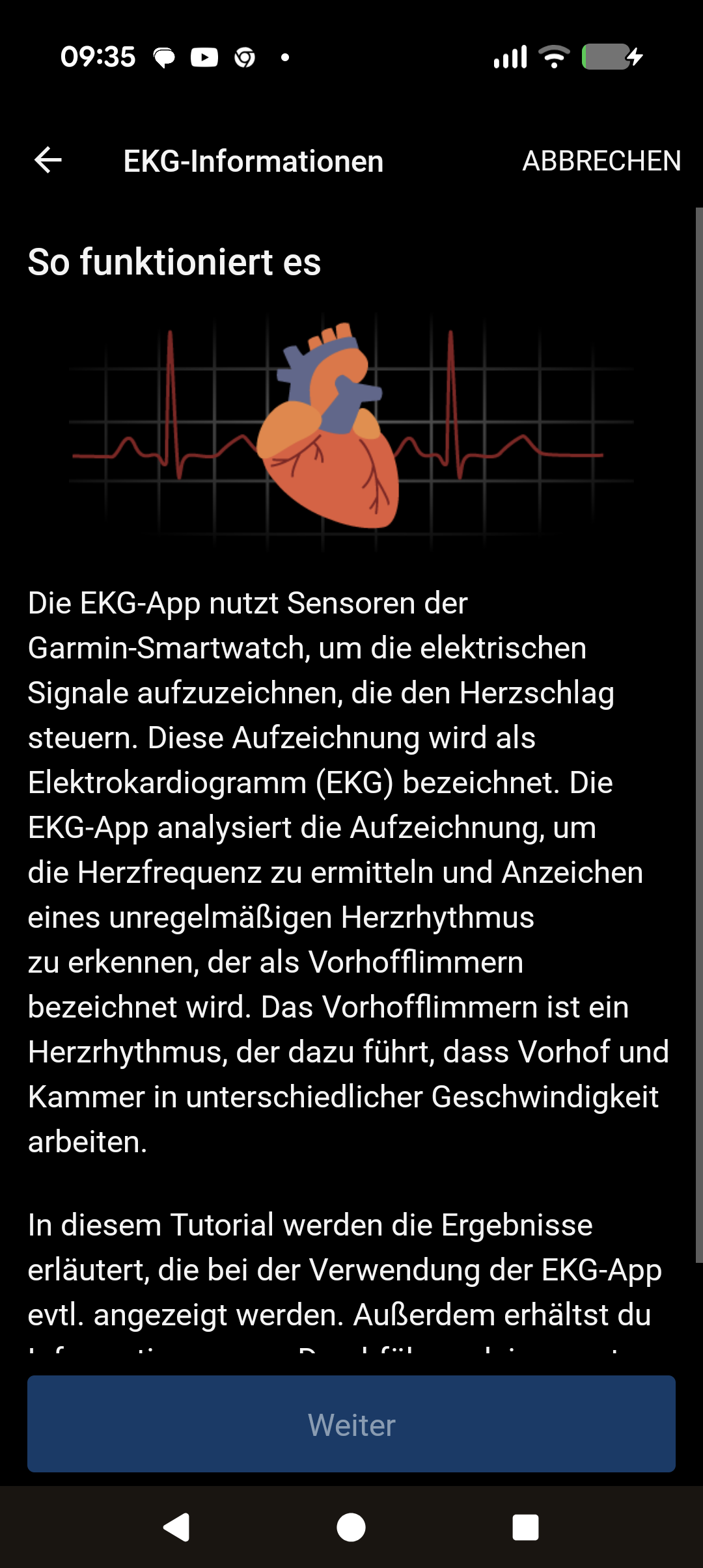This screenshot has width=703, height=1568.
Task: Continue with the Weiter button
Action: point(351,1424)
